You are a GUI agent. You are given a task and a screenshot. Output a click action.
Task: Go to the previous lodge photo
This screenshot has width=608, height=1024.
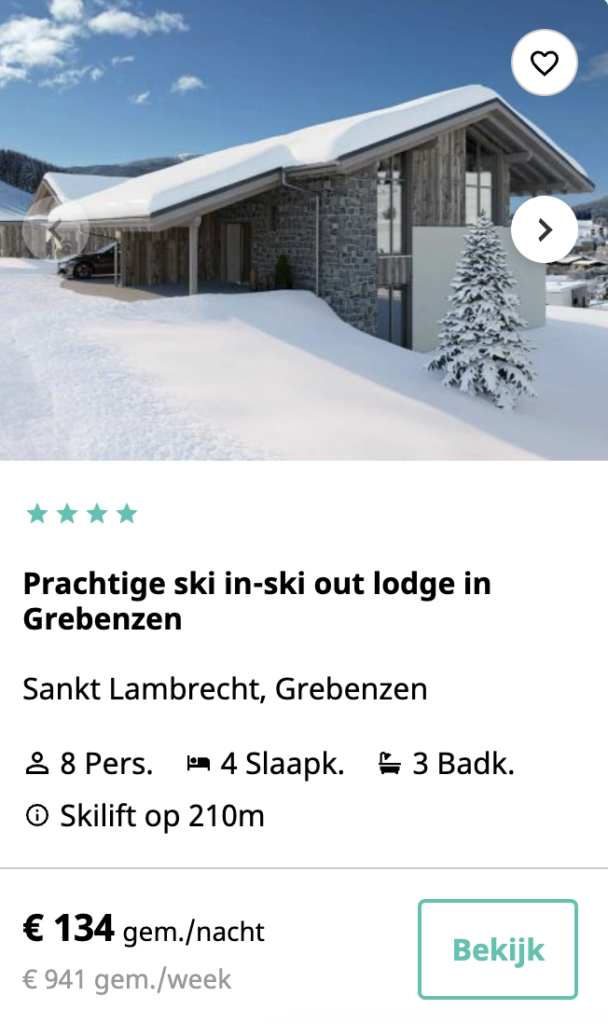(x=55, y=231)
